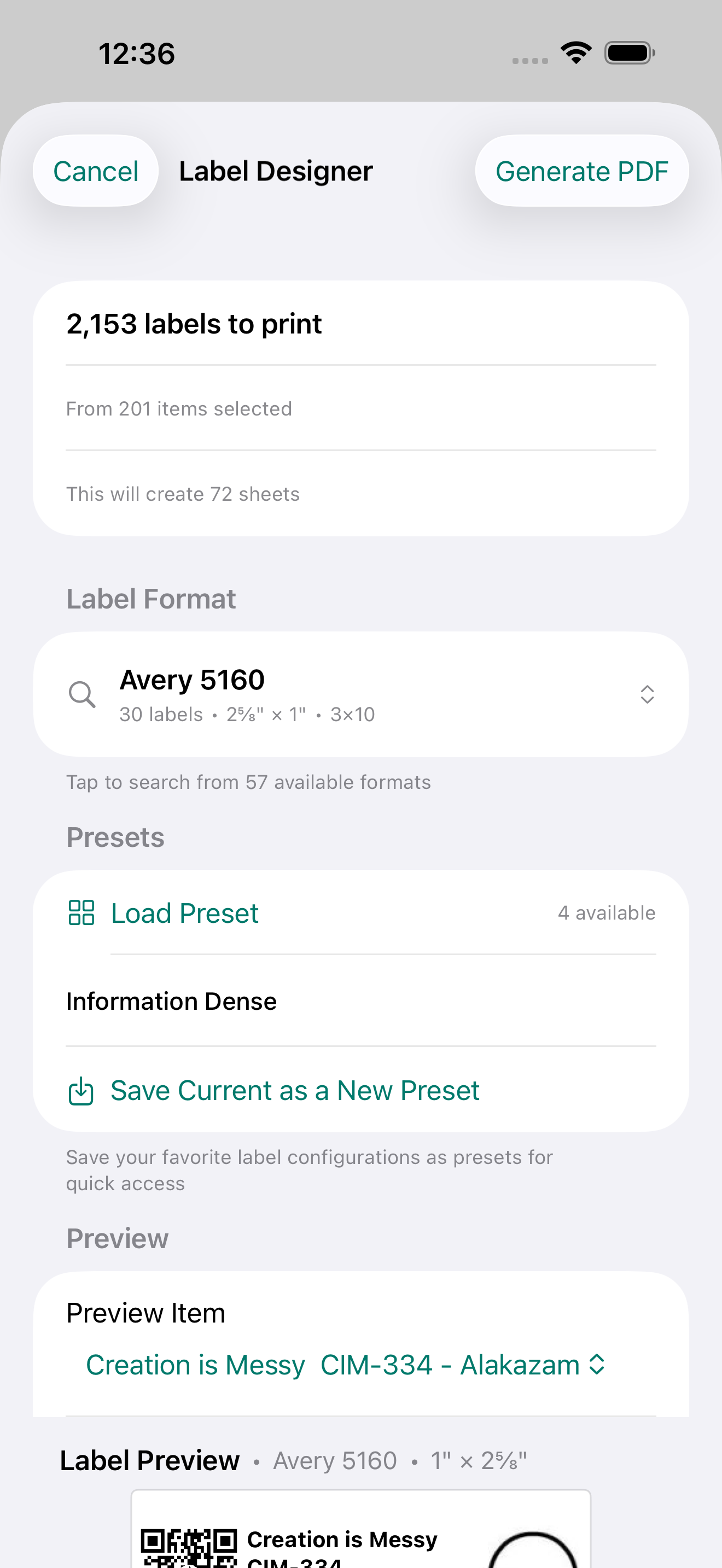Tap the grid icon next to Load Preset
The image size is (722, 1568).
point(80,912)
